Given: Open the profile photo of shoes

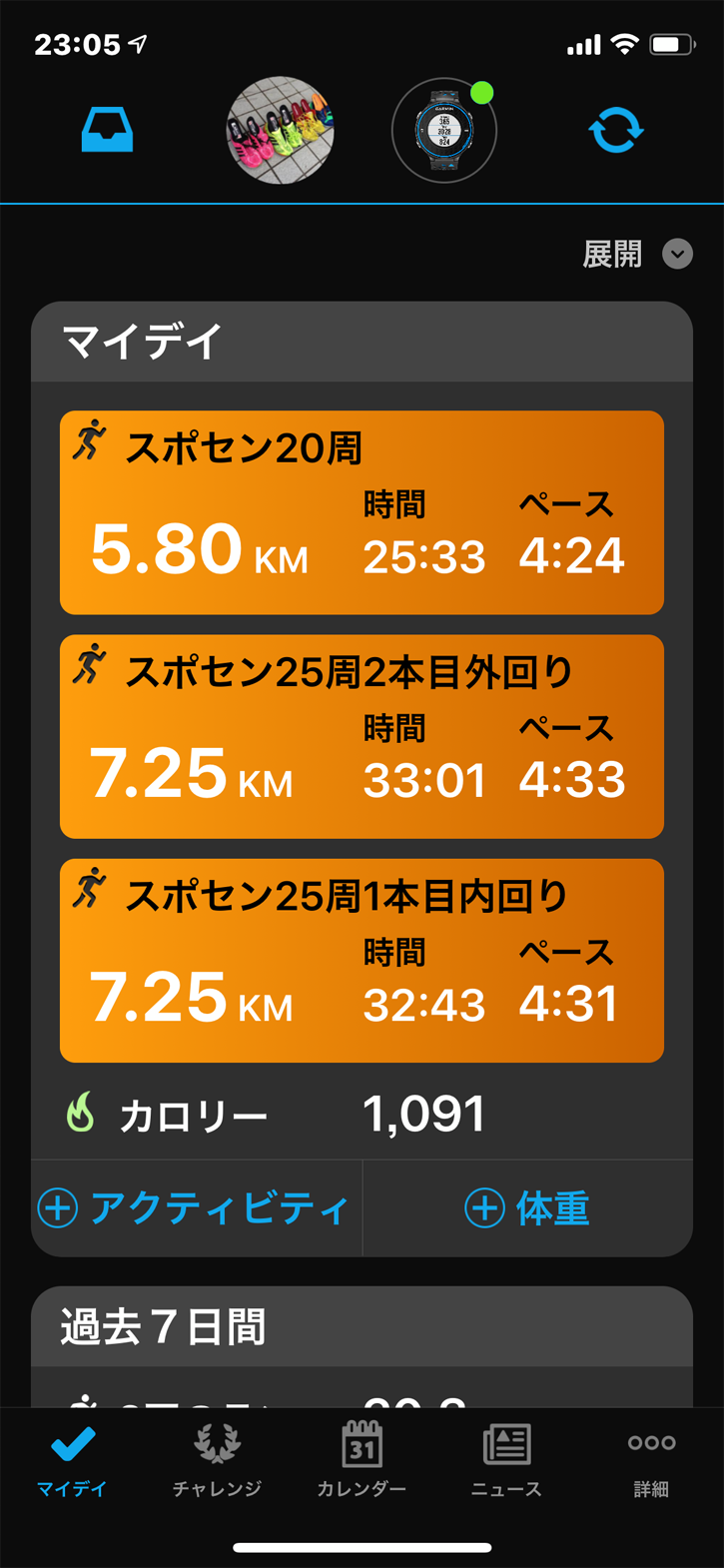Looking at the screenshot, I should pyautogui.click(x=280, y=131).
